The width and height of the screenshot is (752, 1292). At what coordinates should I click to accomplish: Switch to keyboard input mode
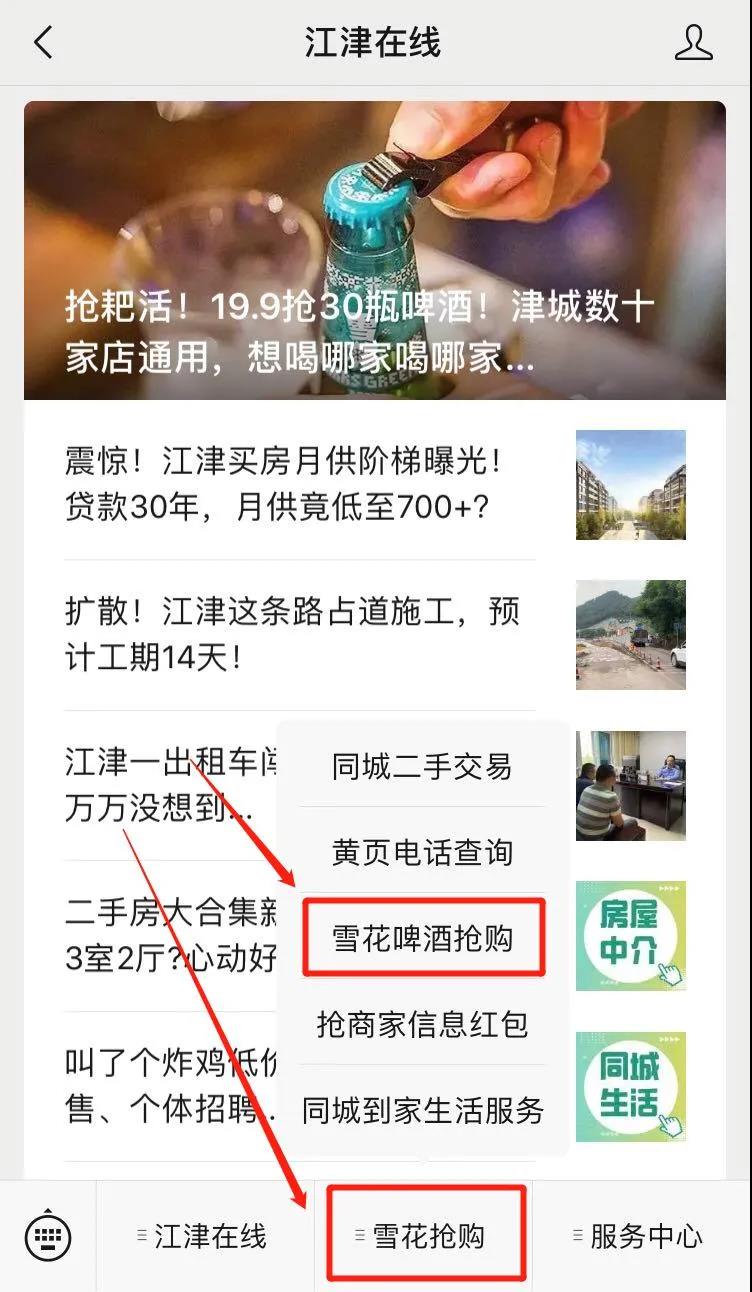click(47, 1237)
